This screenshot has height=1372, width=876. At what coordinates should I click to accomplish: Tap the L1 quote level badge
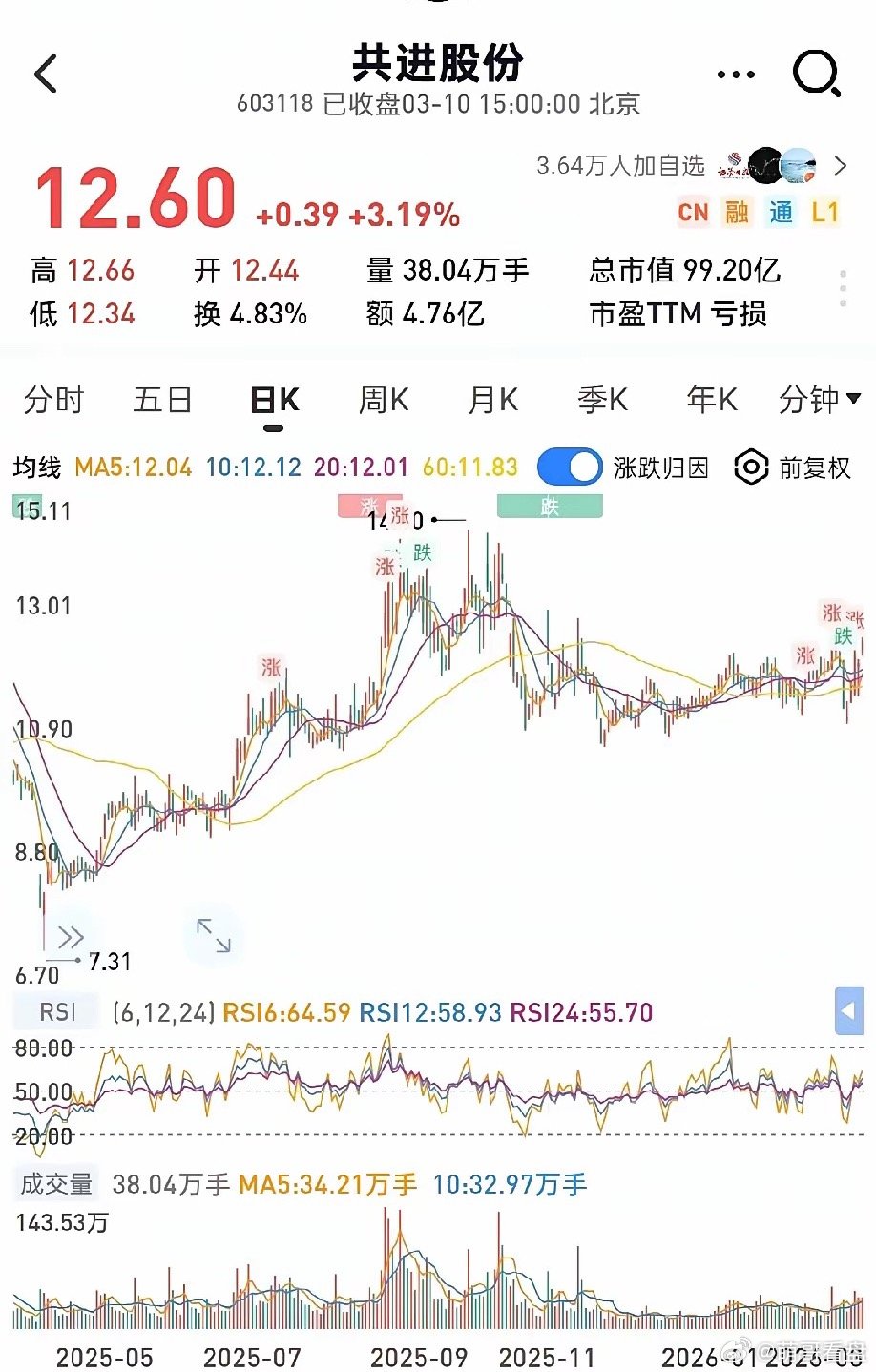pyautogui.click(x=826, y=212)
